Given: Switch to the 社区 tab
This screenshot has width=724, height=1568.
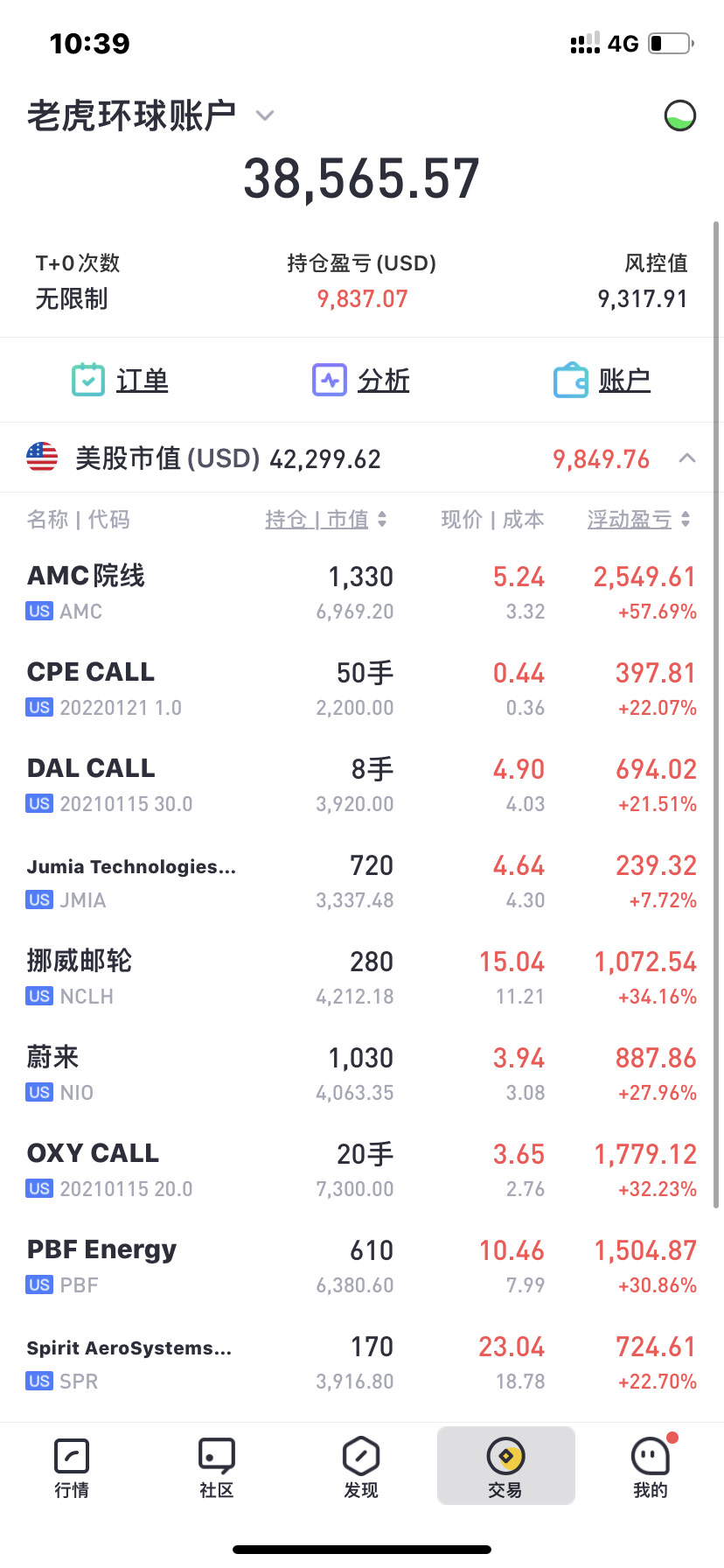Looking at the screenshot, I should [x=216, y=1466].
